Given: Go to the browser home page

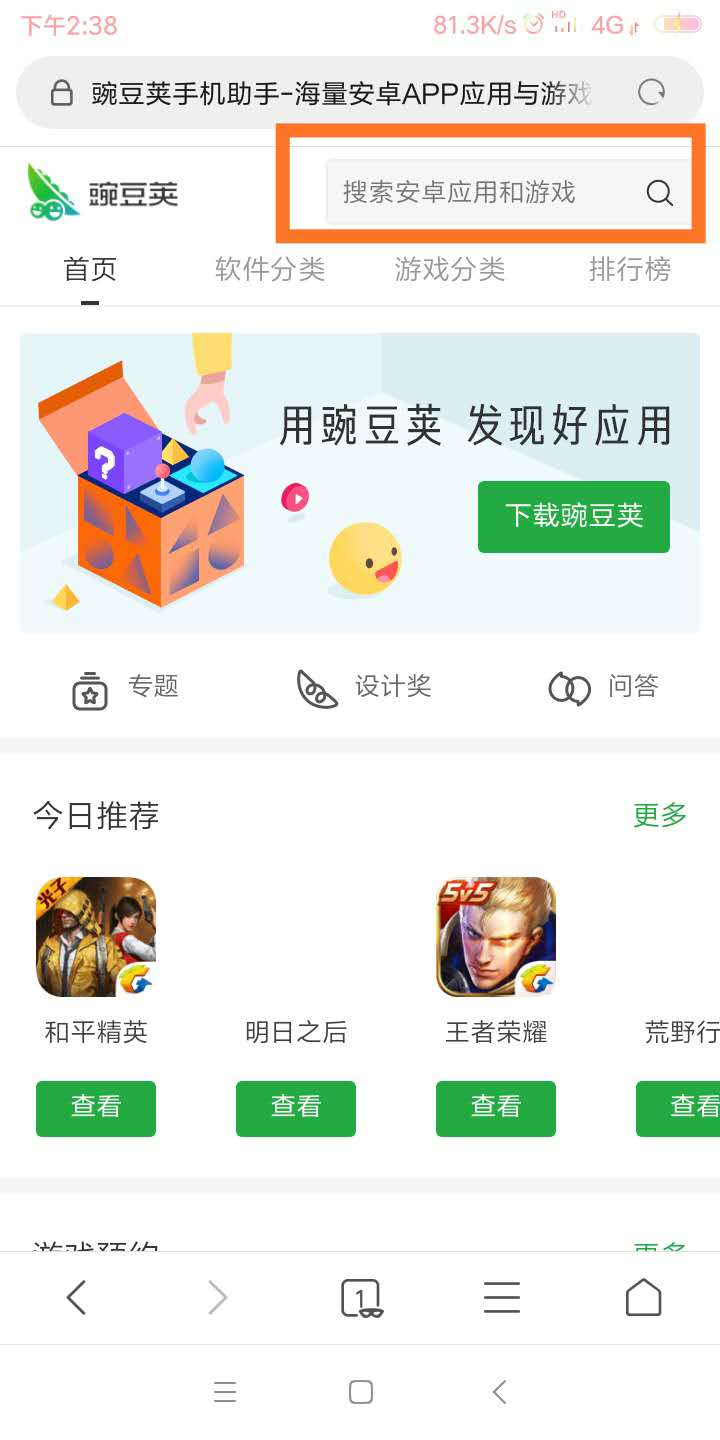Looking at the screenshot, I should pyautogui.click(x=643, y=1298).
